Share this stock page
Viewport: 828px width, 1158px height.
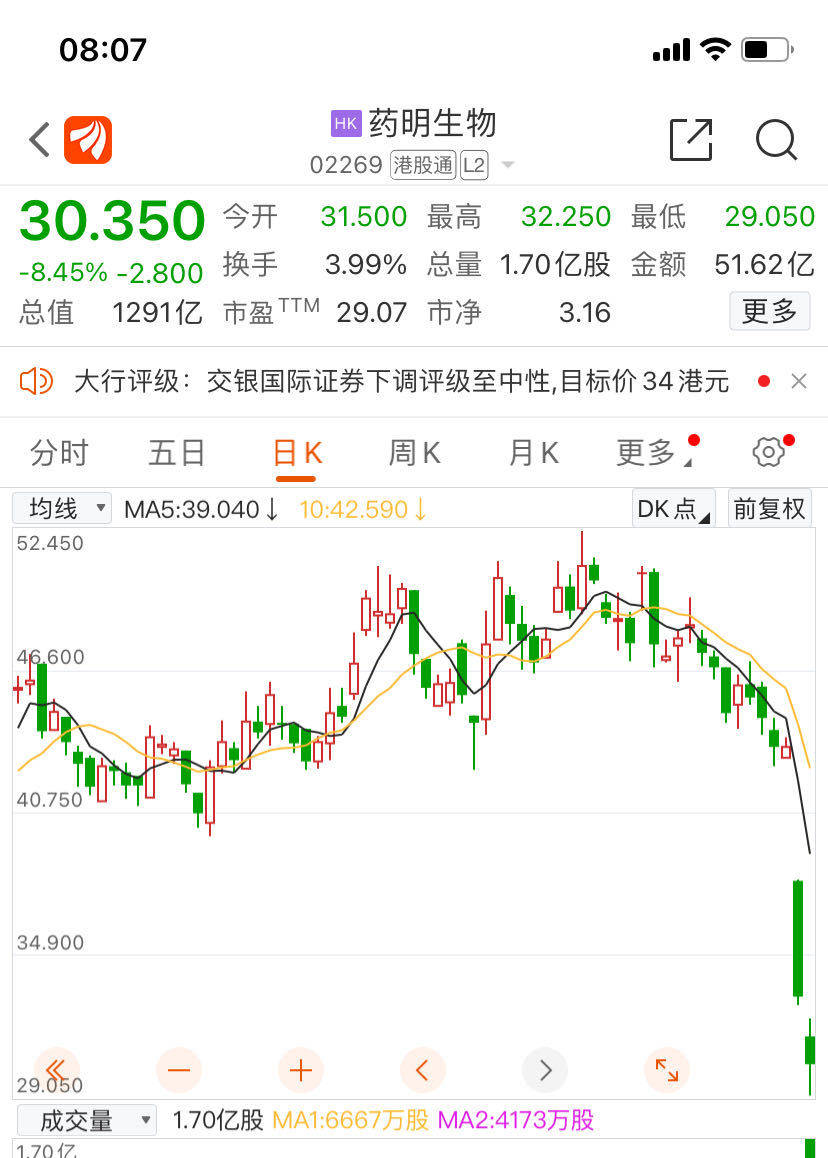(691, 140)
